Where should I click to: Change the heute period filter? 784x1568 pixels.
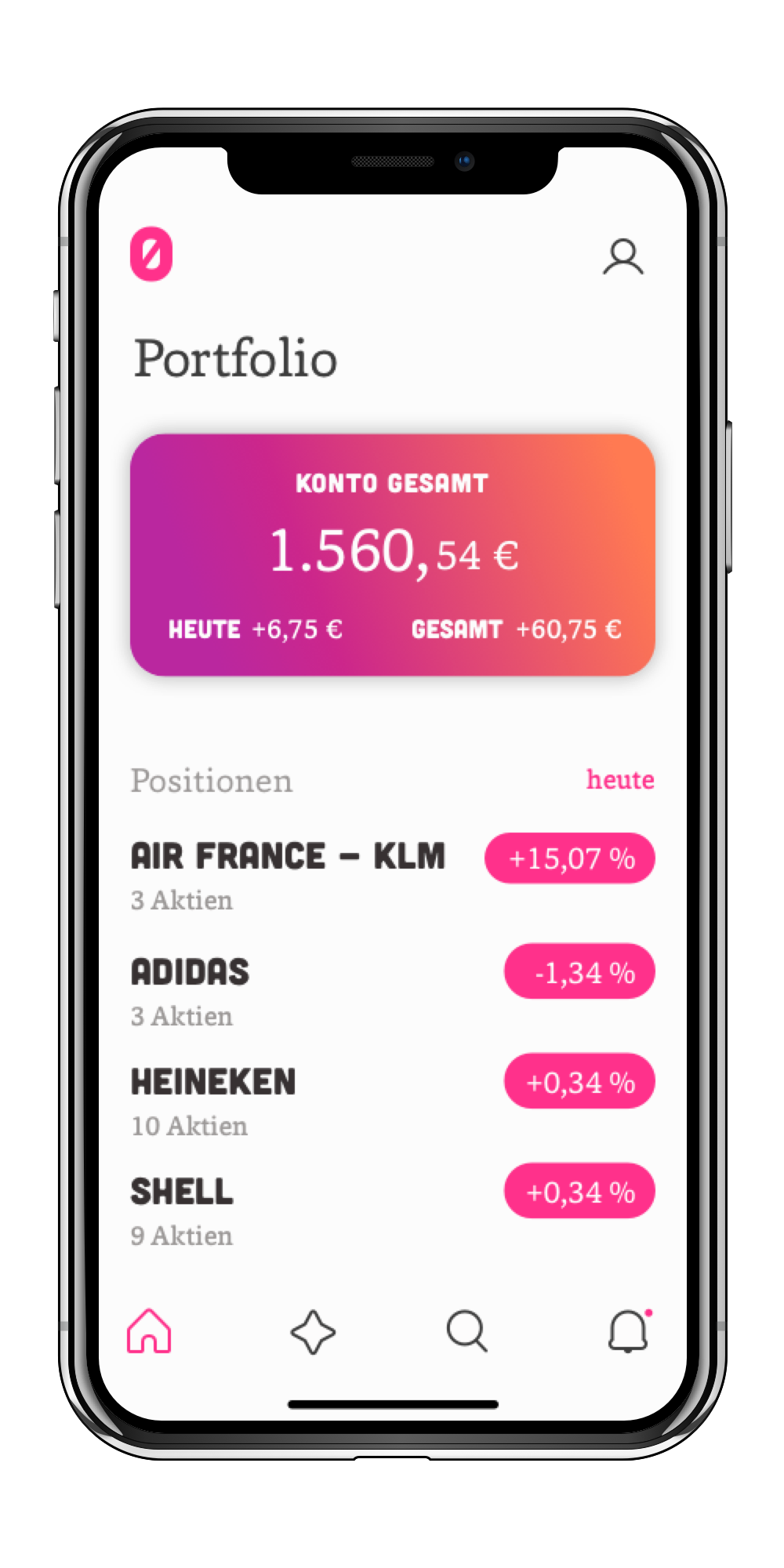[620, 779]
